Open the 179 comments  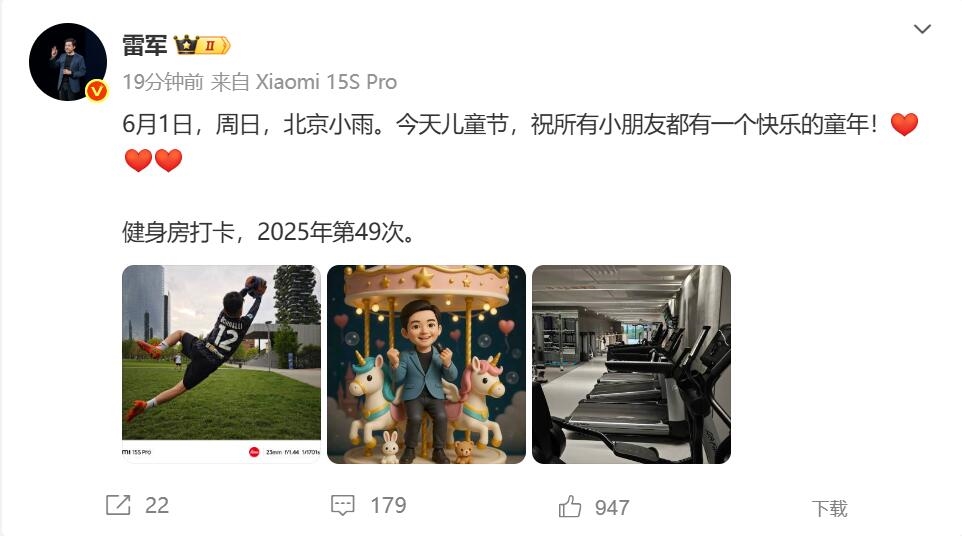pos(368,506)
